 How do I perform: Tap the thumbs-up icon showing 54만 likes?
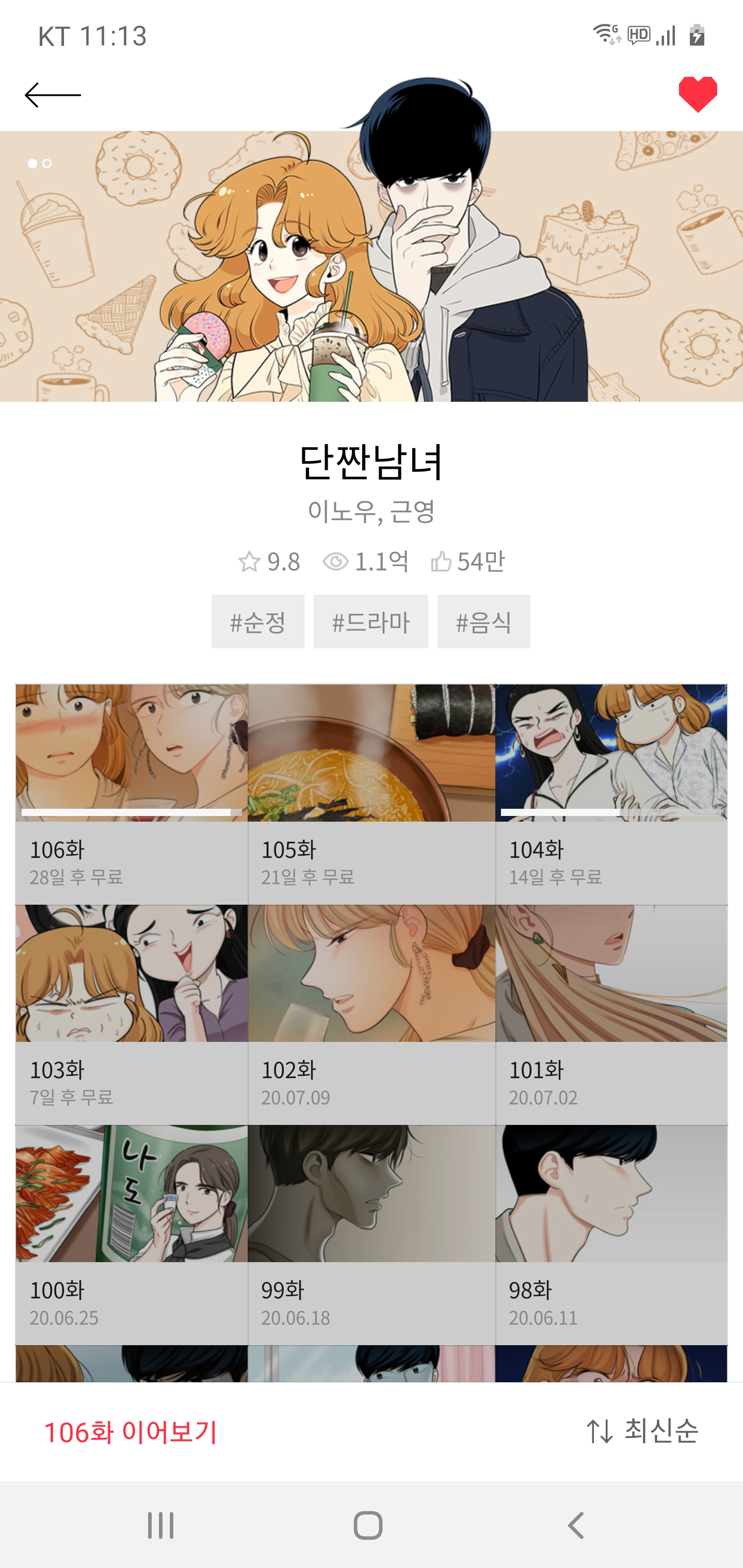click(442, 562)
